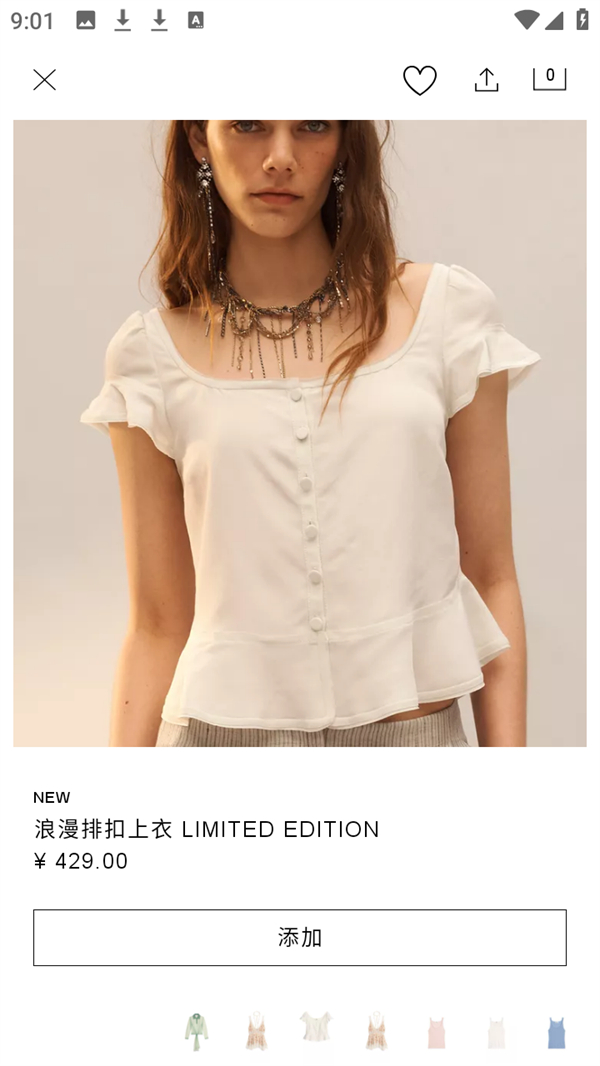
Task: Open the shopping bag
Action: click(549, 77)
